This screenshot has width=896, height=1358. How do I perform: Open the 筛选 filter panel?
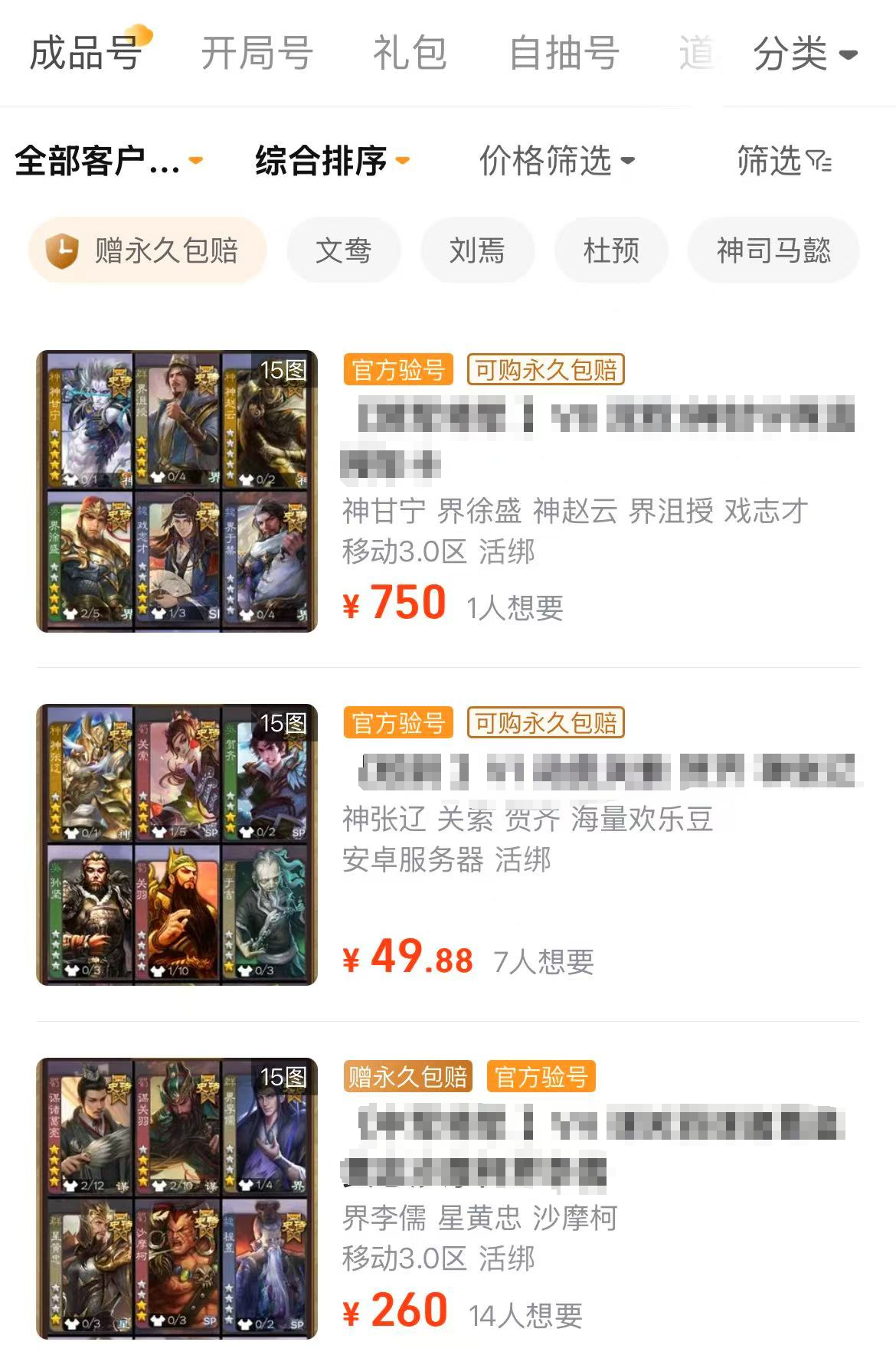point(783,161)
